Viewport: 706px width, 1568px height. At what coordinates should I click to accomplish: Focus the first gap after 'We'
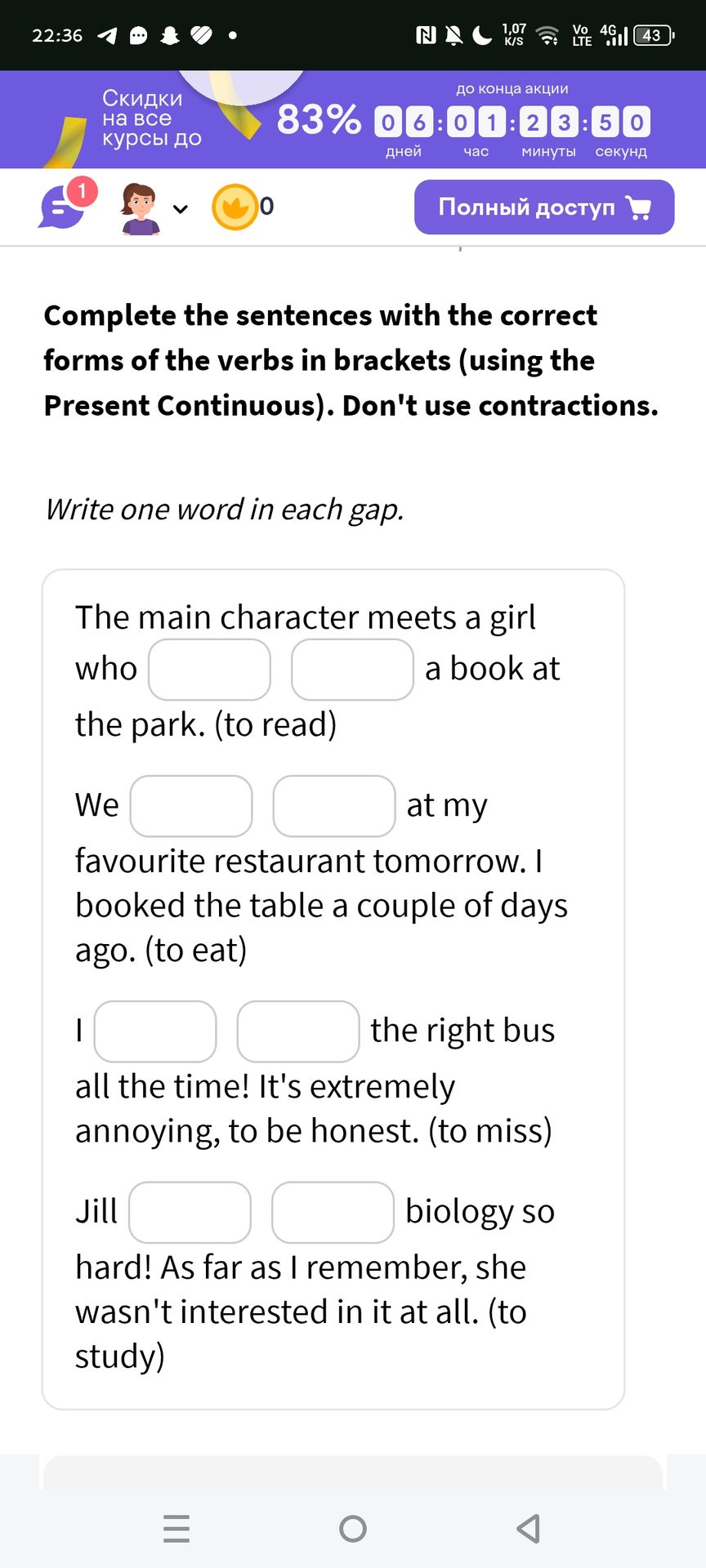click(191, 806)
